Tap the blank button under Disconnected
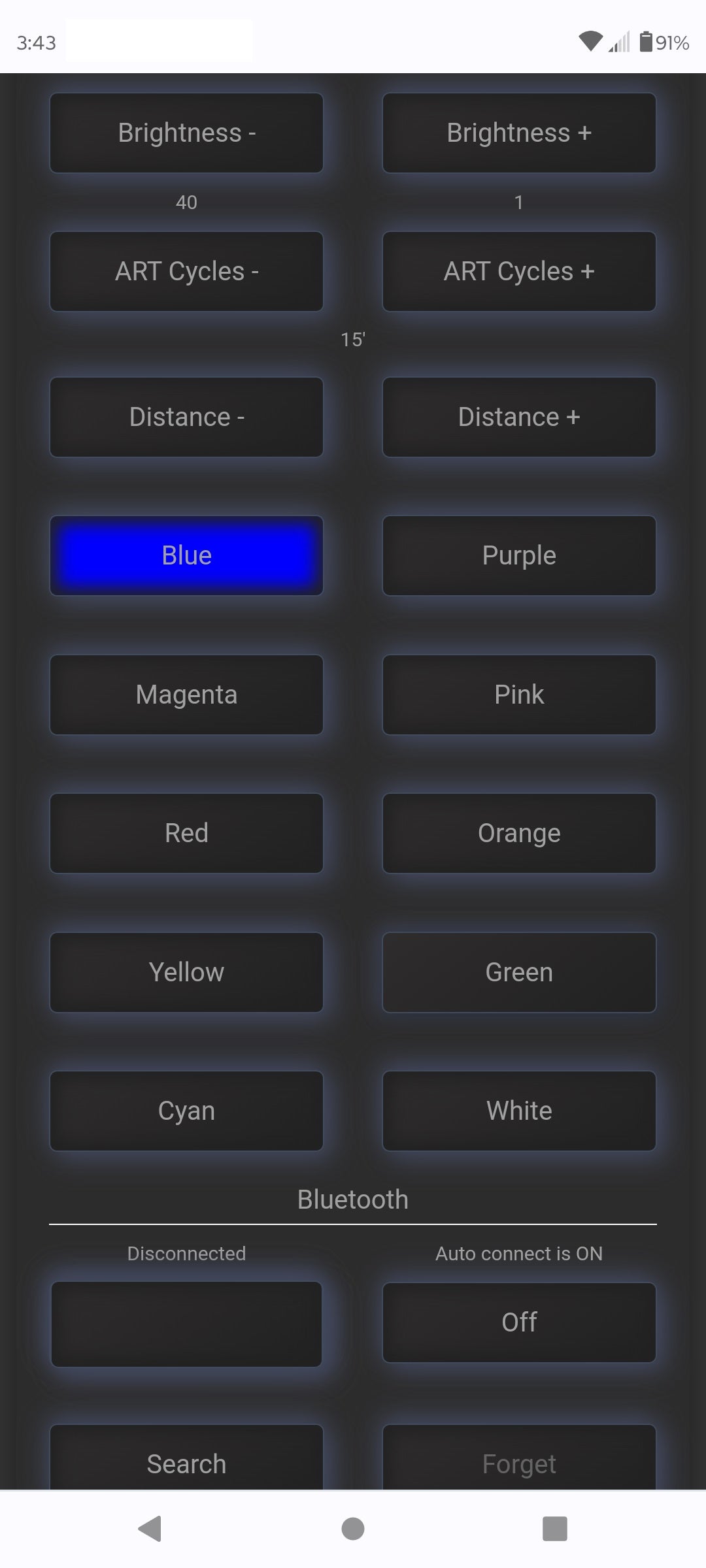 pyautogui.click(x=186, y=1324)
